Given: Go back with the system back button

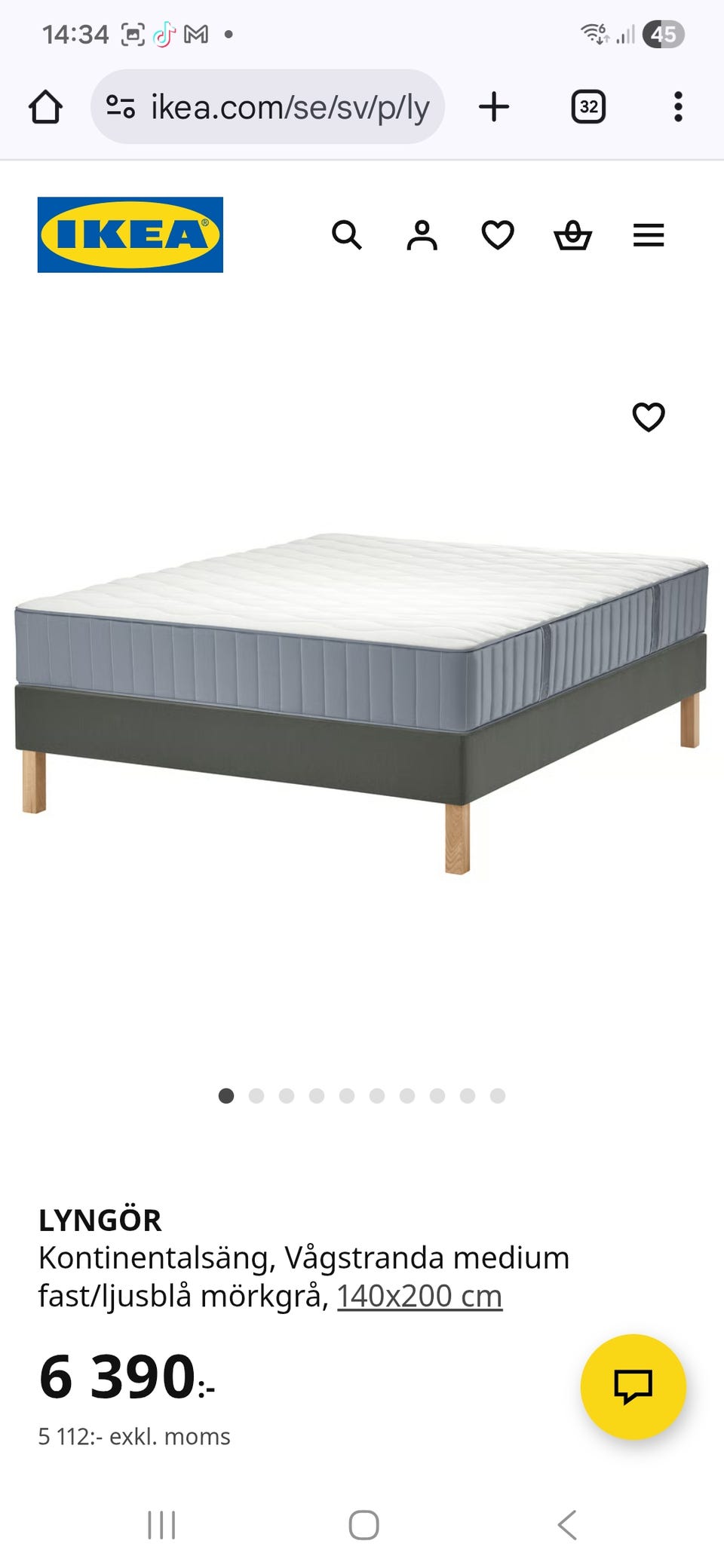Looking at the screenshot, I should pos(567,1524).
